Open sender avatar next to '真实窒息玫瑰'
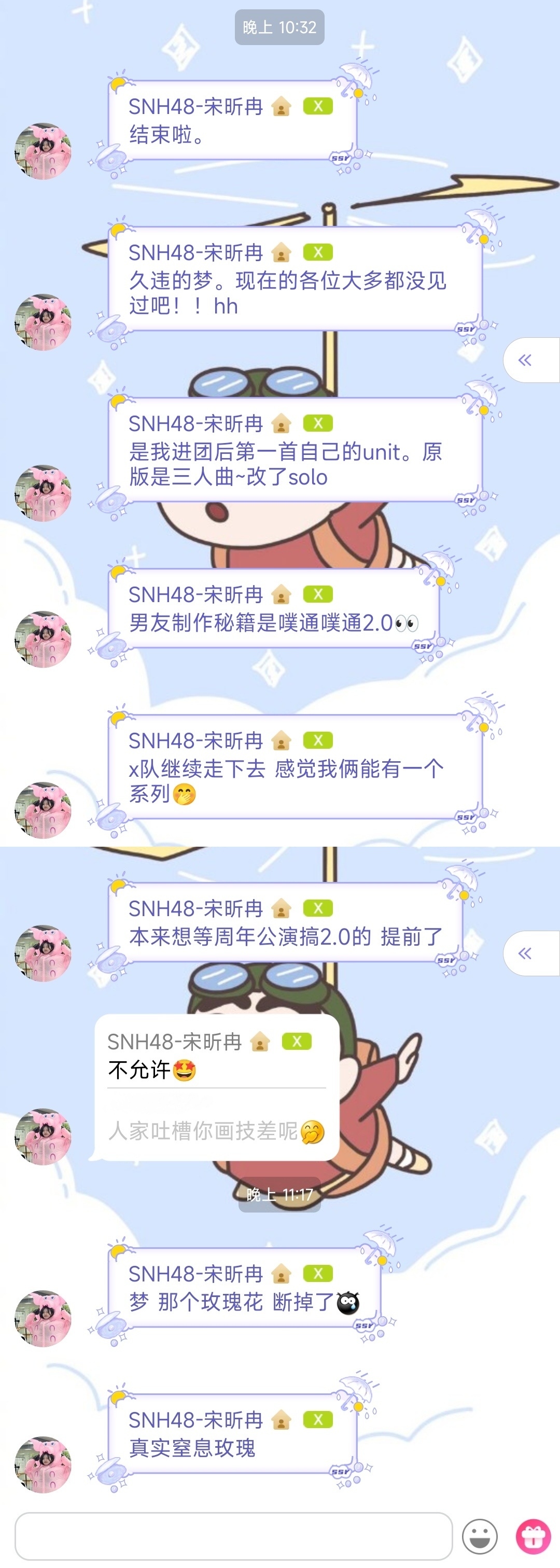 [43, 1464]
